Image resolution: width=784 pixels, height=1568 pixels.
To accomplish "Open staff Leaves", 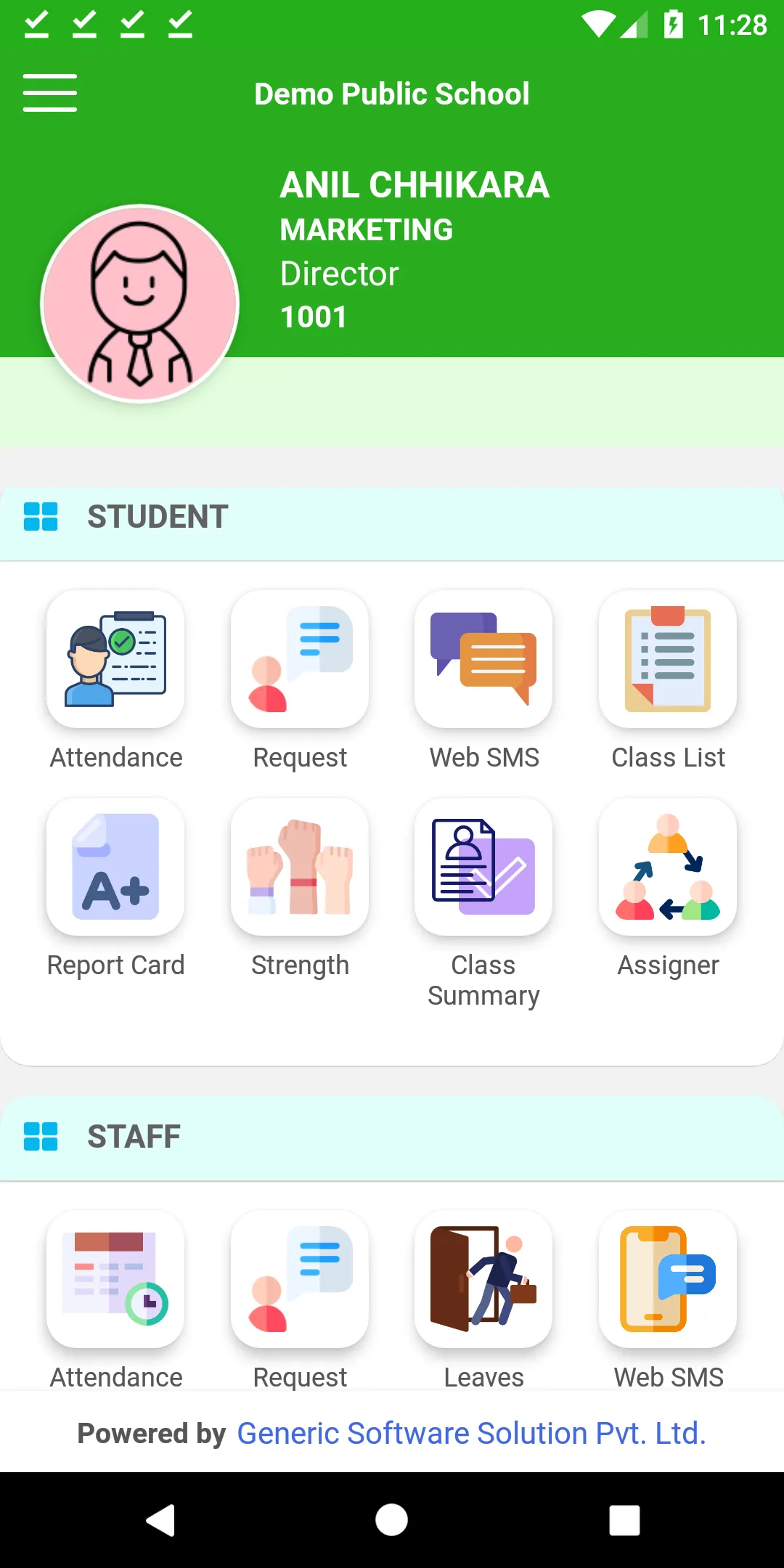I will (483, 1279).
